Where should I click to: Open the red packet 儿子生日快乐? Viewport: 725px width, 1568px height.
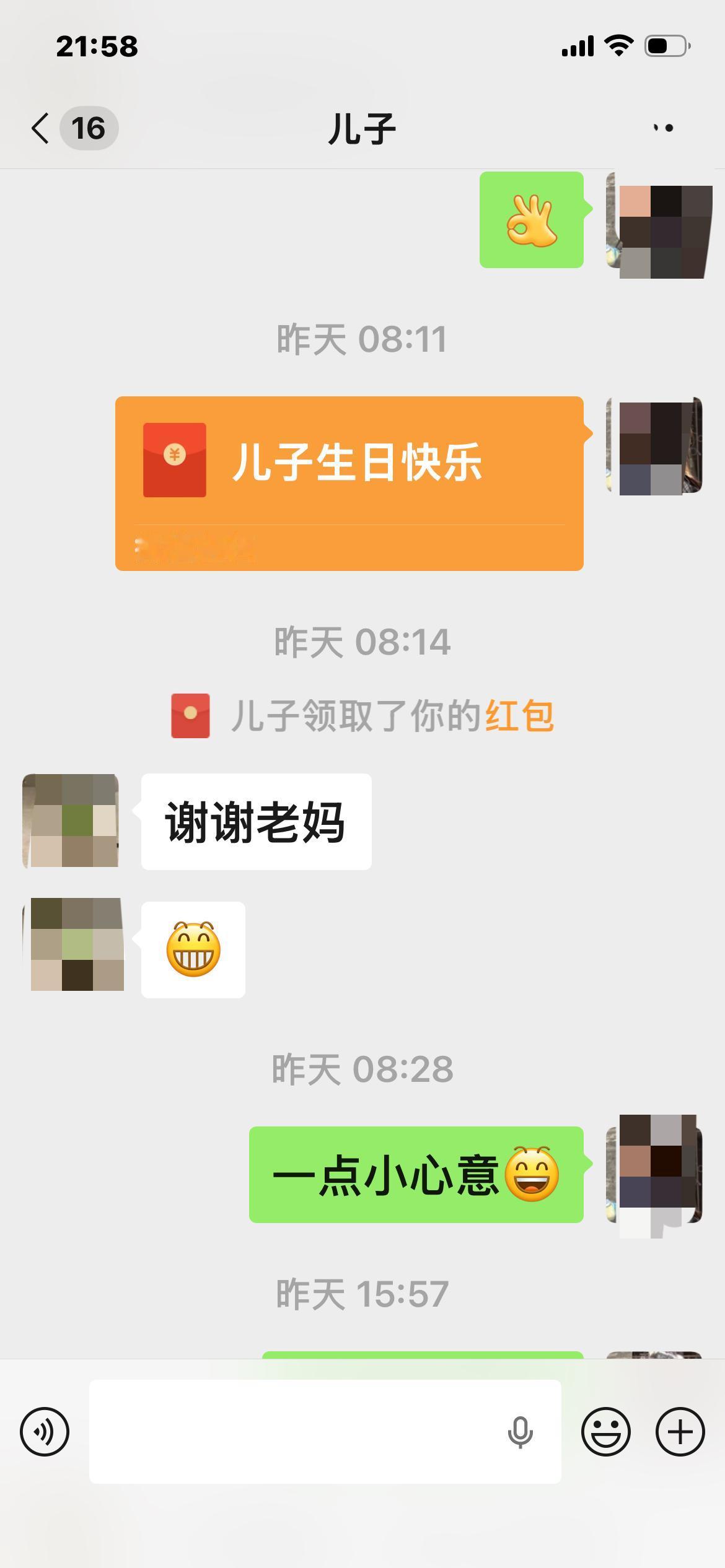pyautogui.click(x=349, y=483)
